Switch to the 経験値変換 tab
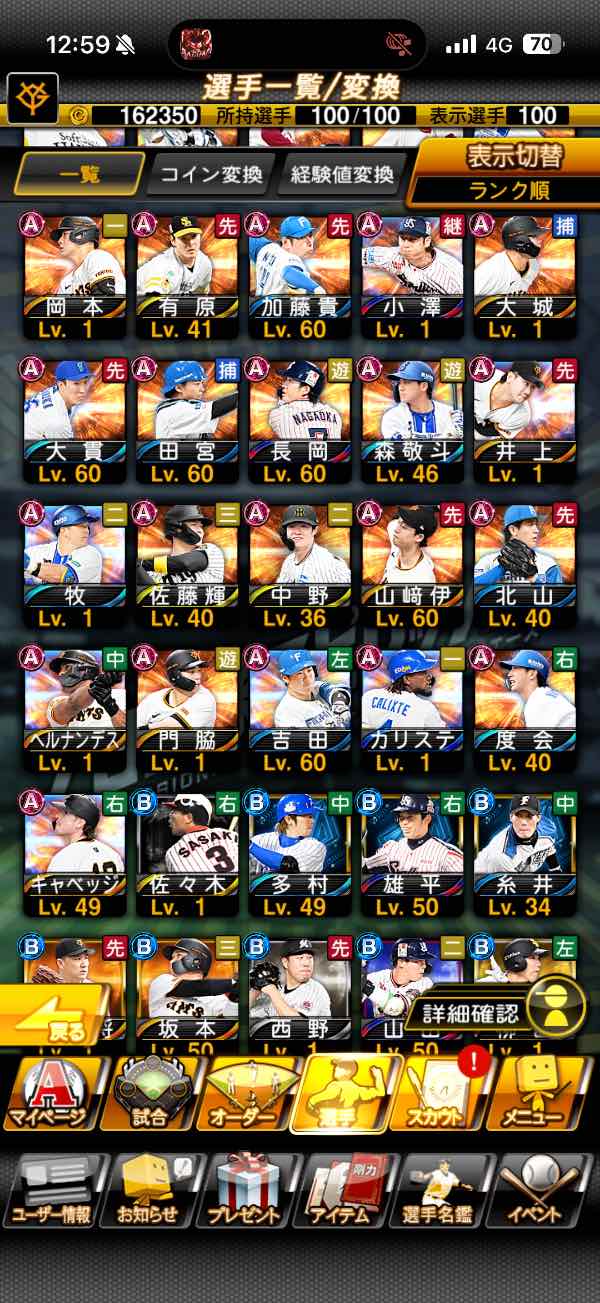This screenshot has height=1303, width=600. click(x=342, y=175)
